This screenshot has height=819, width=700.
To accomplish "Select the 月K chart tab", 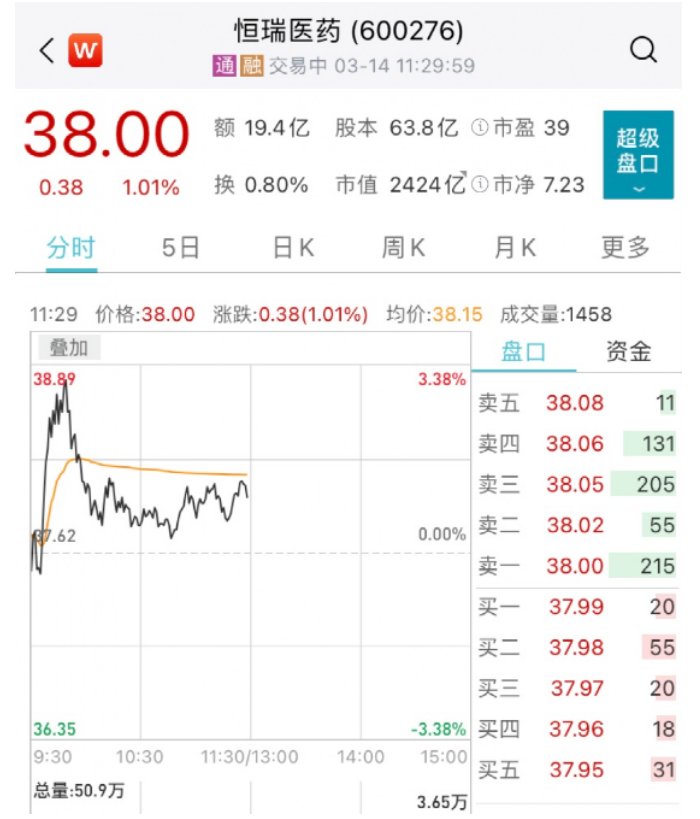I will pos(515,247).
